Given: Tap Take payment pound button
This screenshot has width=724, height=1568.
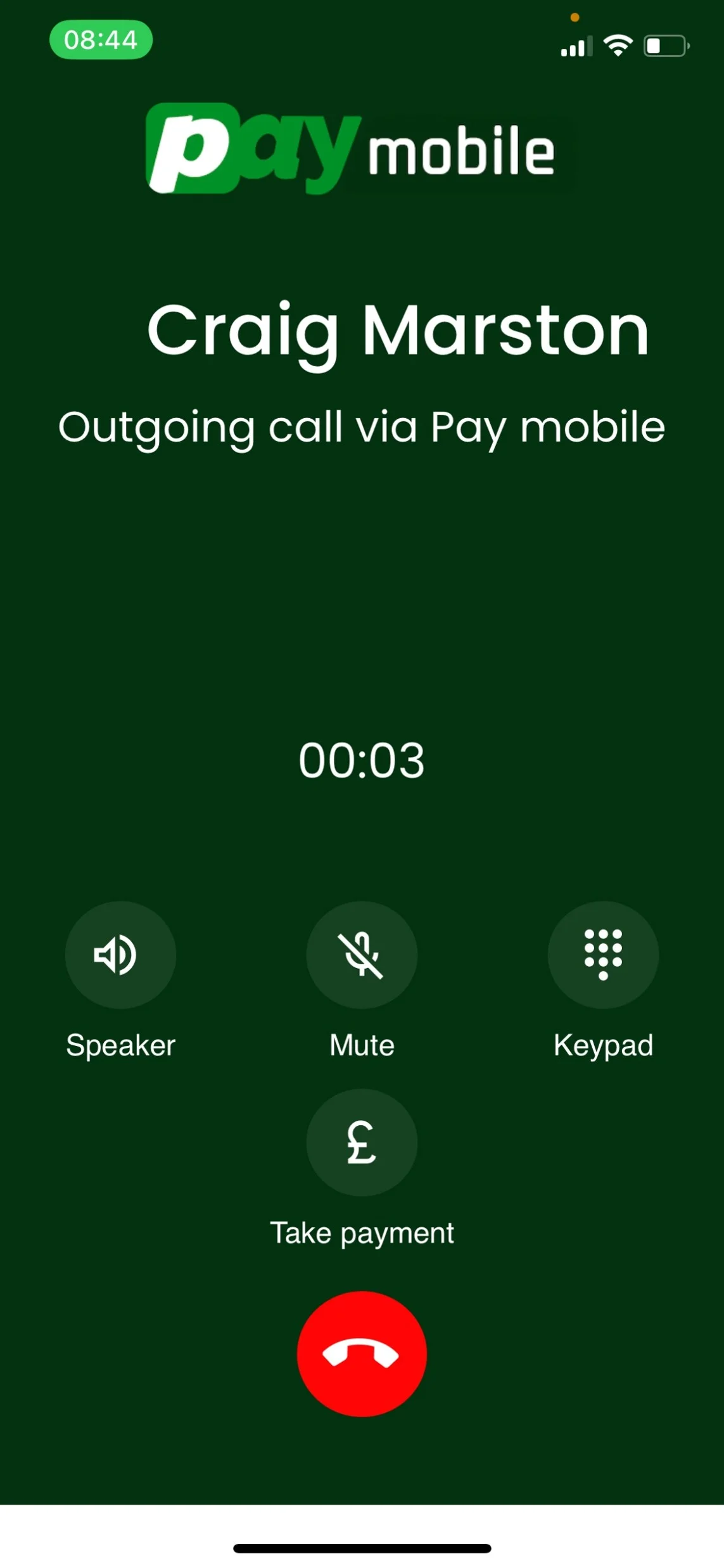Looking at the screenshot, I should tap(362, 1142).
